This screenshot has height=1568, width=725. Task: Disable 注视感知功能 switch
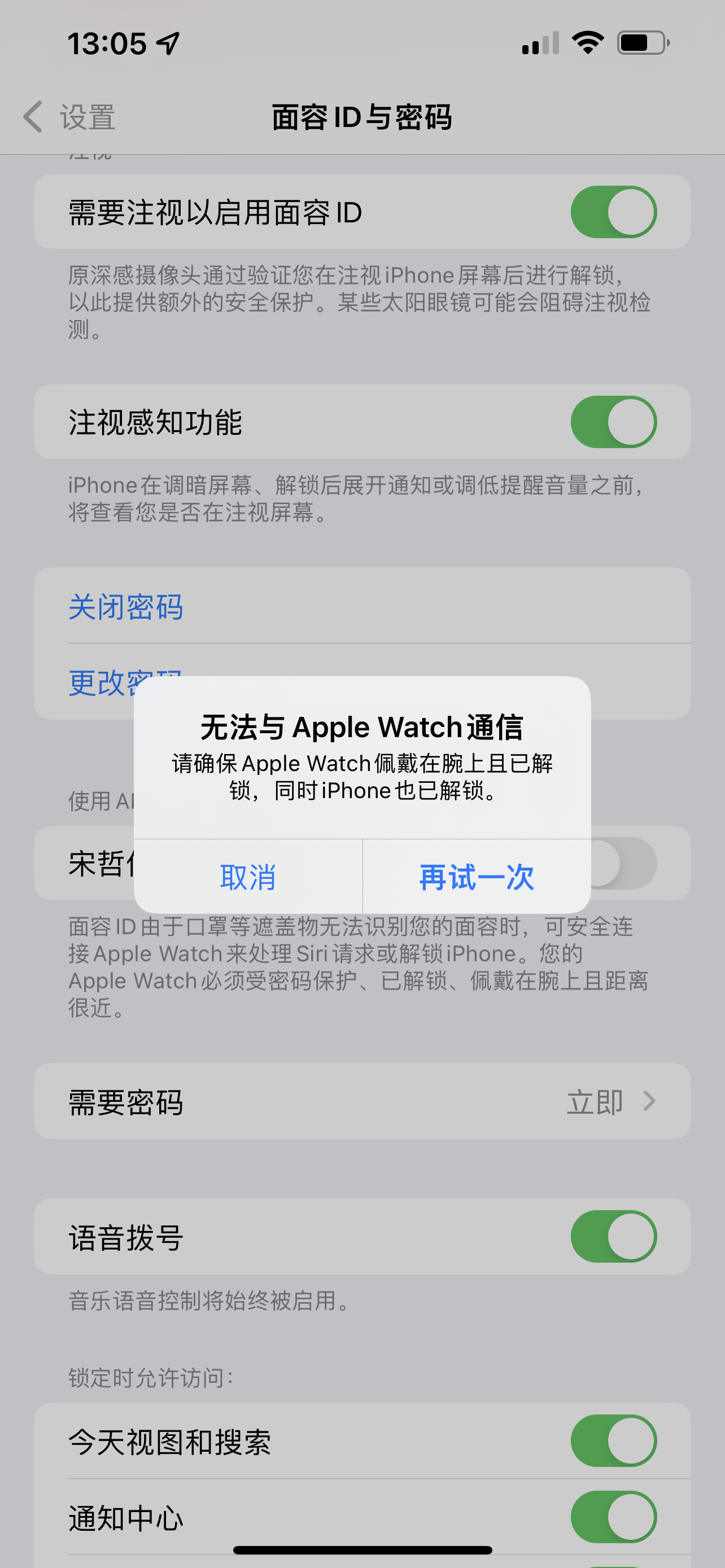(613, 422)
